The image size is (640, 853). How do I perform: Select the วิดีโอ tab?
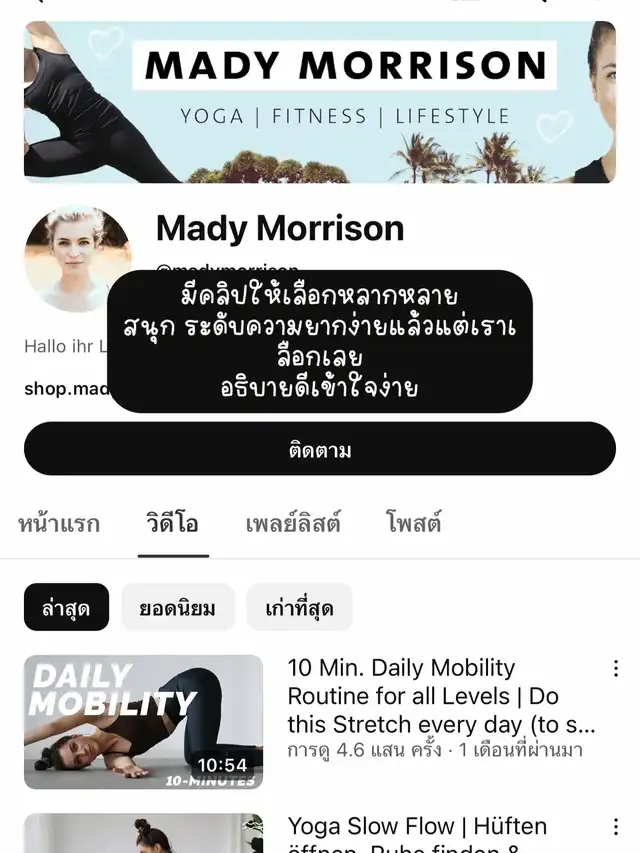[173, 523]
